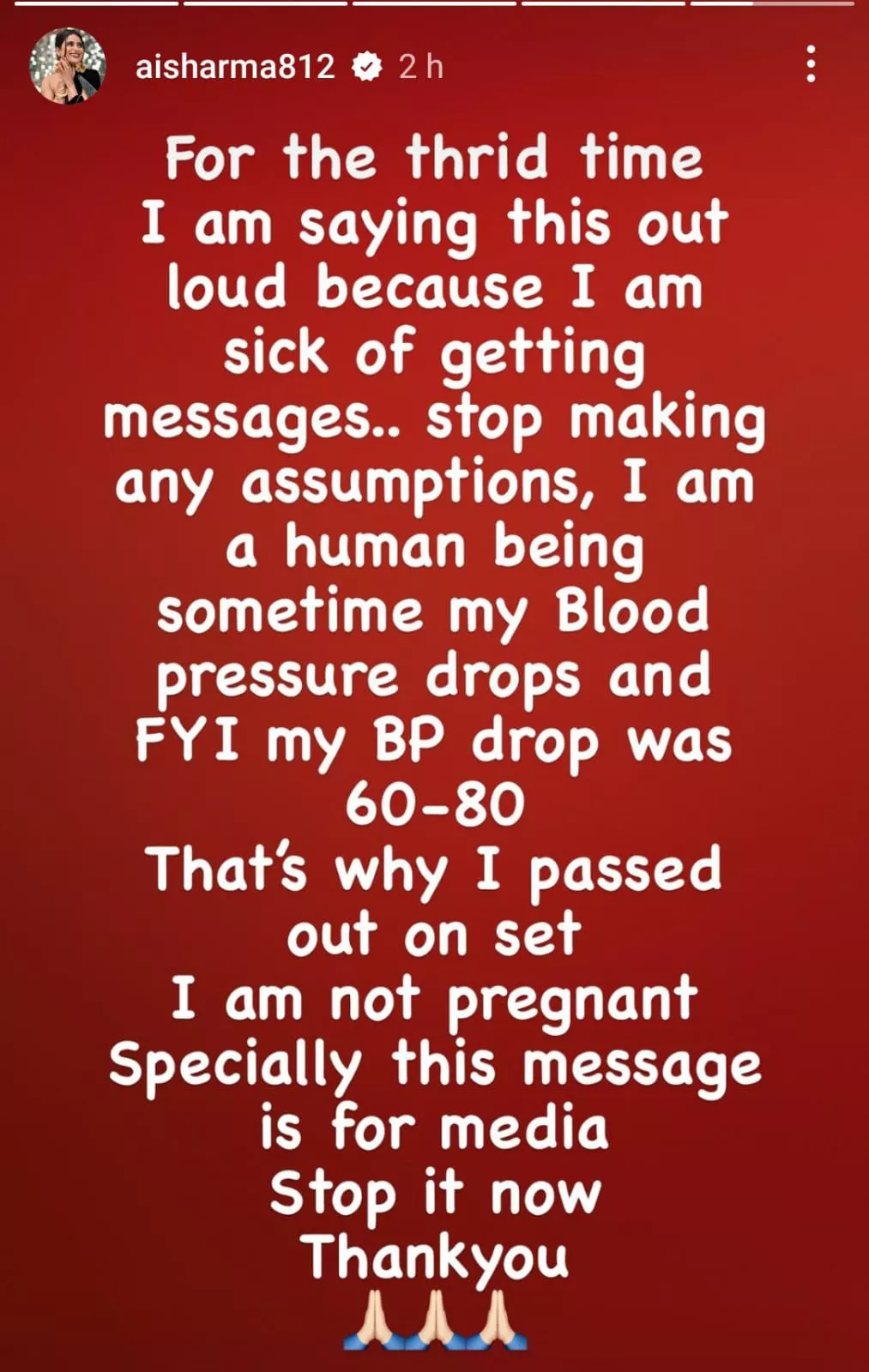This screenshot has width=869, height=1372.
Task: Open the aisharma812 username link
Action: pos(234,67)
